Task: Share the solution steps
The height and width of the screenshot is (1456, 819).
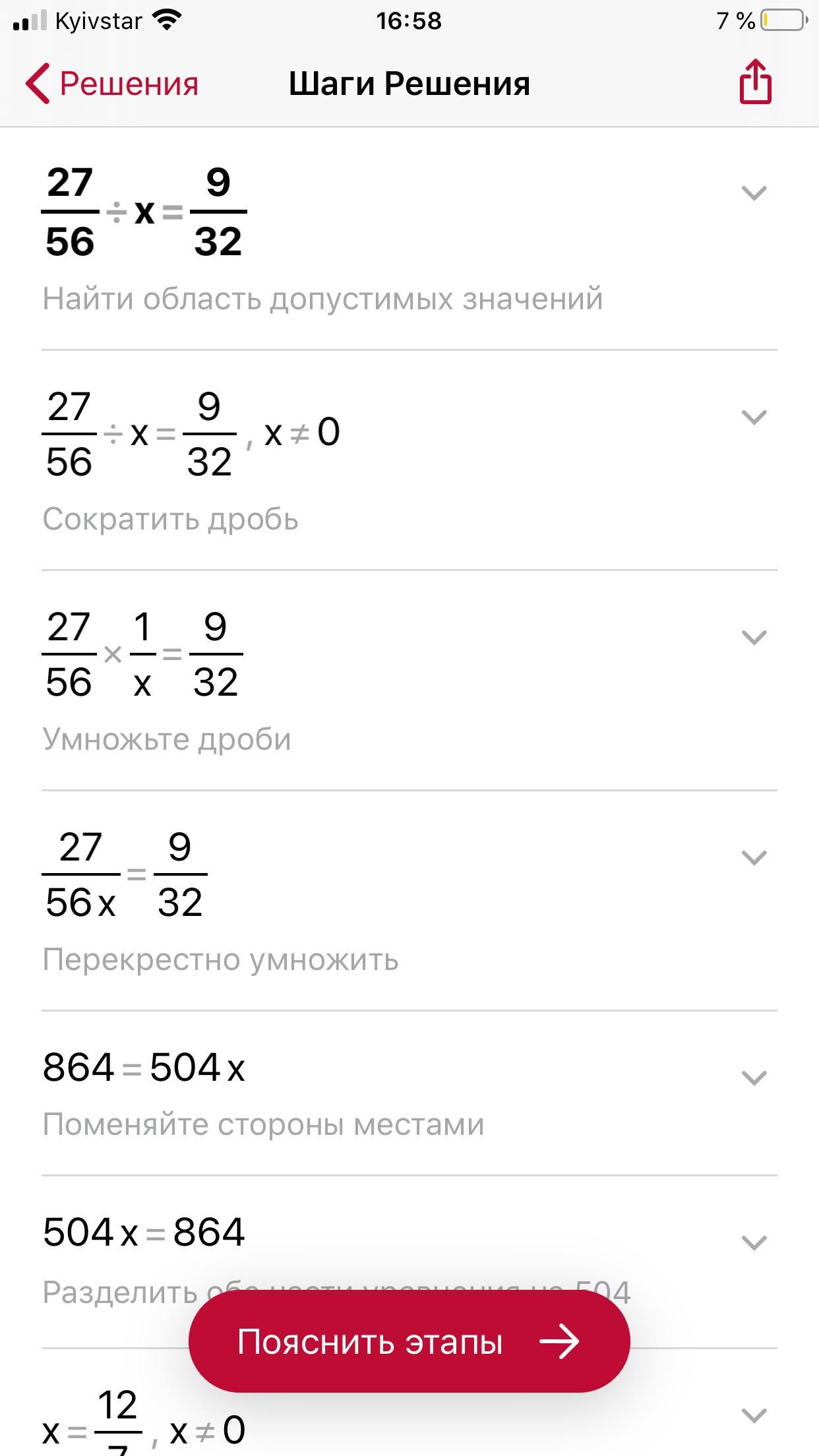Action: click(x=755, y=82)
